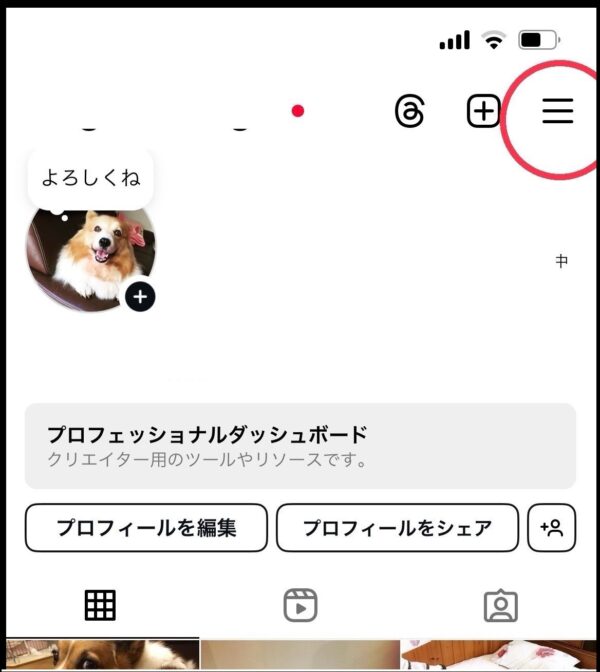Open the bedroom photo post
600x672 pixels.
500,656
